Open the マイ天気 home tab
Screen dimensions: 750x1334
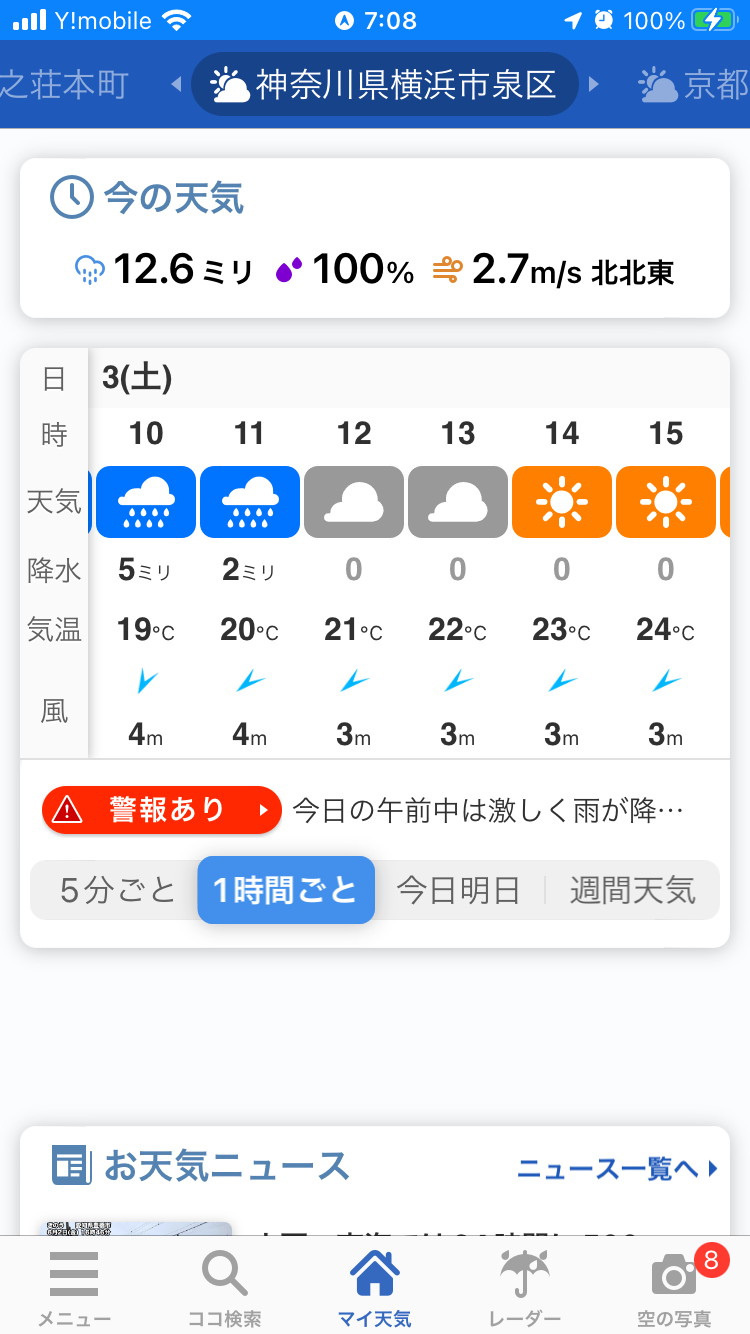(x=374, y=1288)
